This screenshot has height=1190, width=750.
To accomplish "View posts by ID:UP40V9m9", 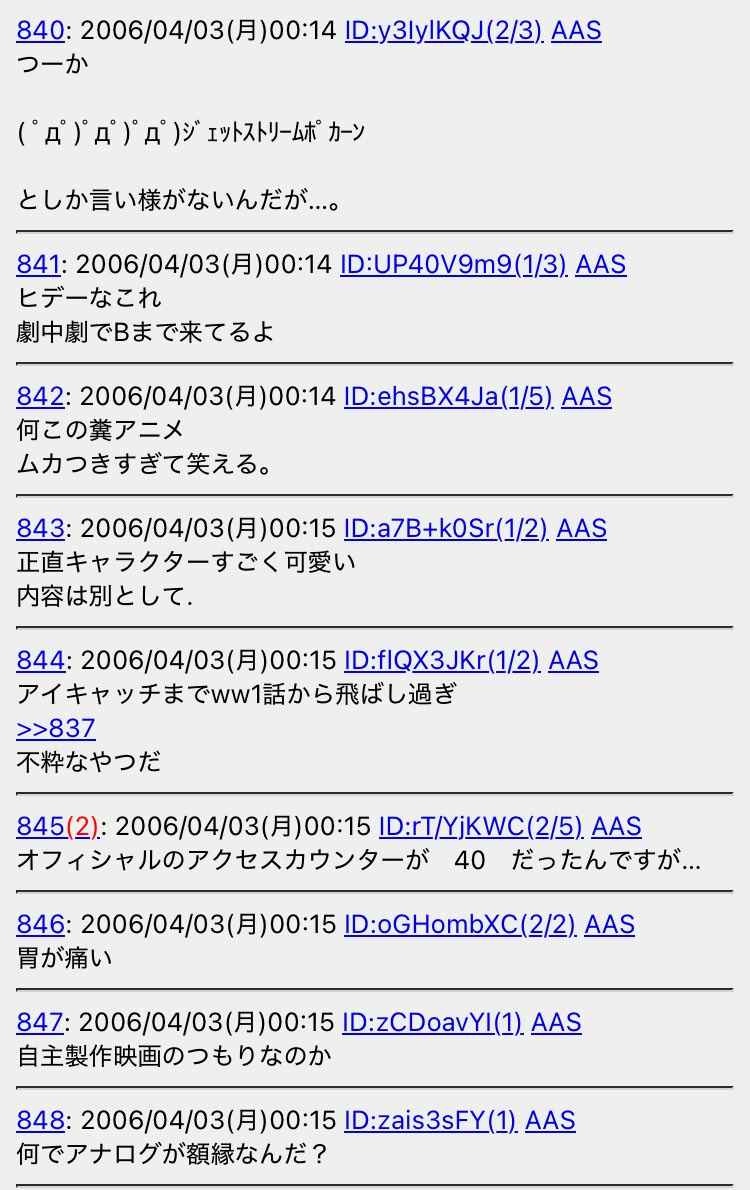I will 453,264.
